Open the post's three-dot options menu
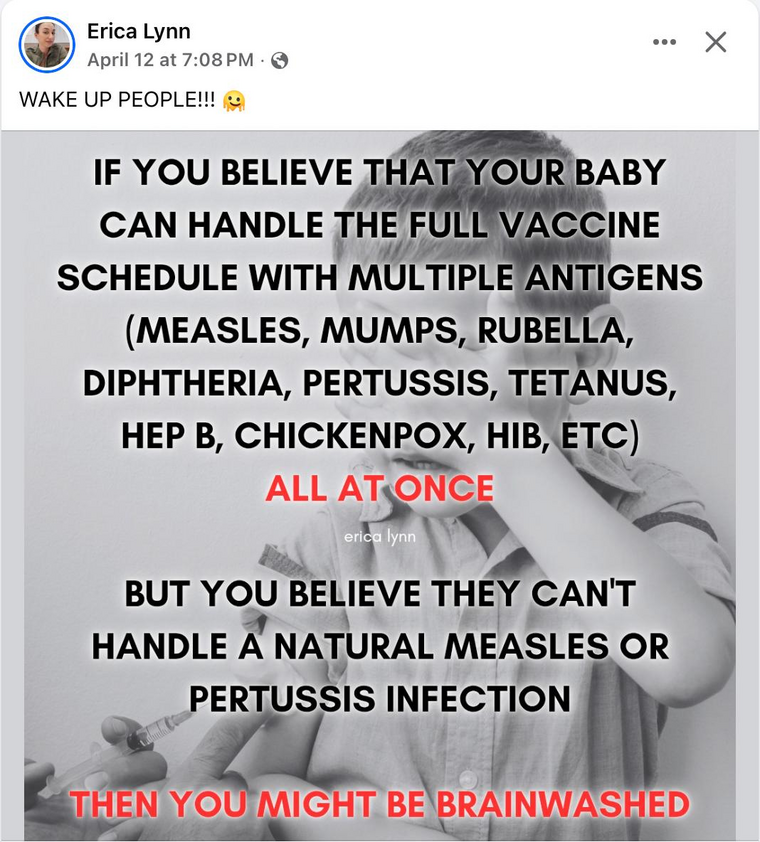760x842 pixels. [664, 42]
